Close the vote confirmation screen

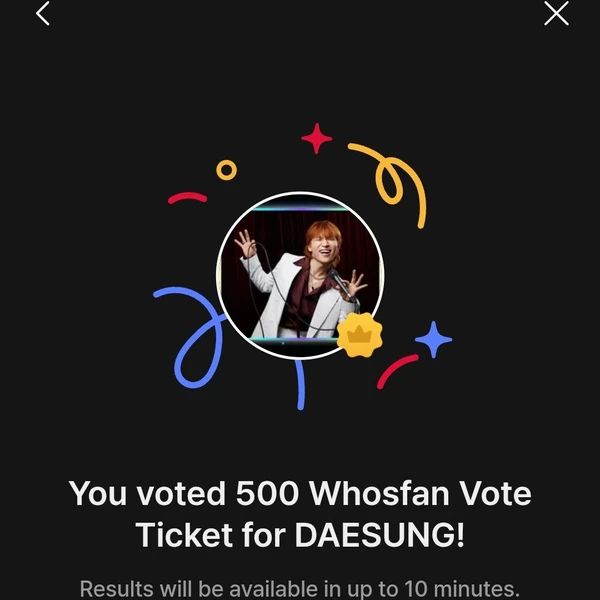[x=556, y=13]
